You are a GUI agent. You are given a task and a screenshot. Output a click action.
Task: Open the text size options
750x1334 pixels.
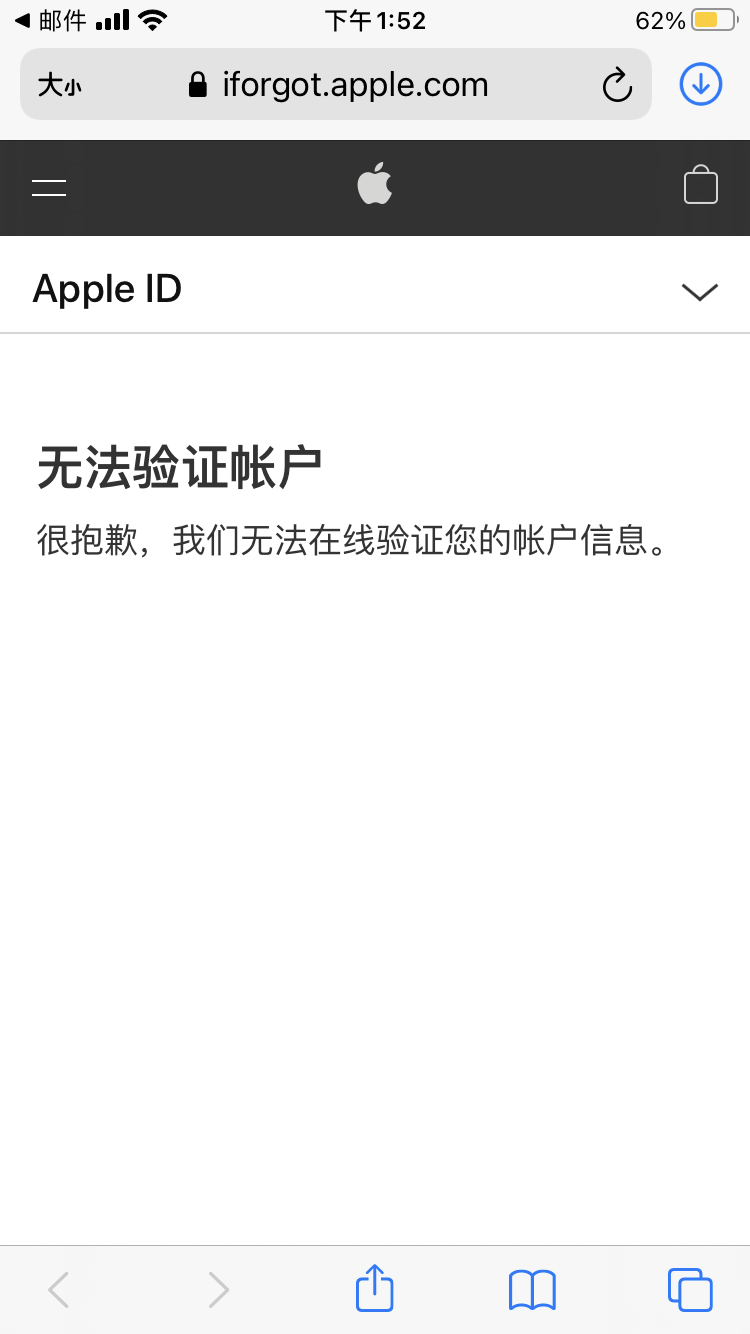60,86
